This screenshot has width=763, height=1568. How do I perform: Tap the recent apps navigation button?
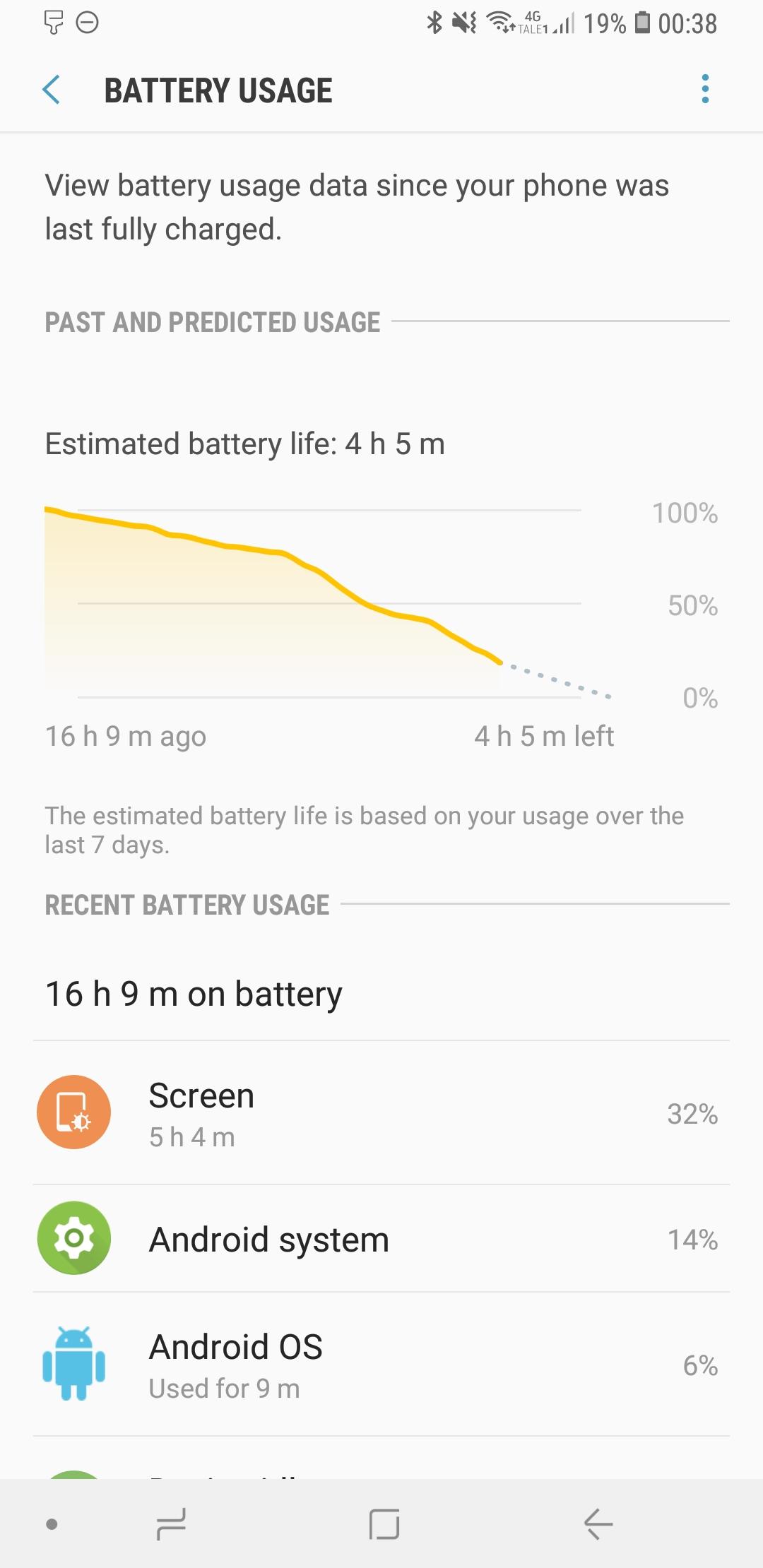click(x=171, y=1524)
